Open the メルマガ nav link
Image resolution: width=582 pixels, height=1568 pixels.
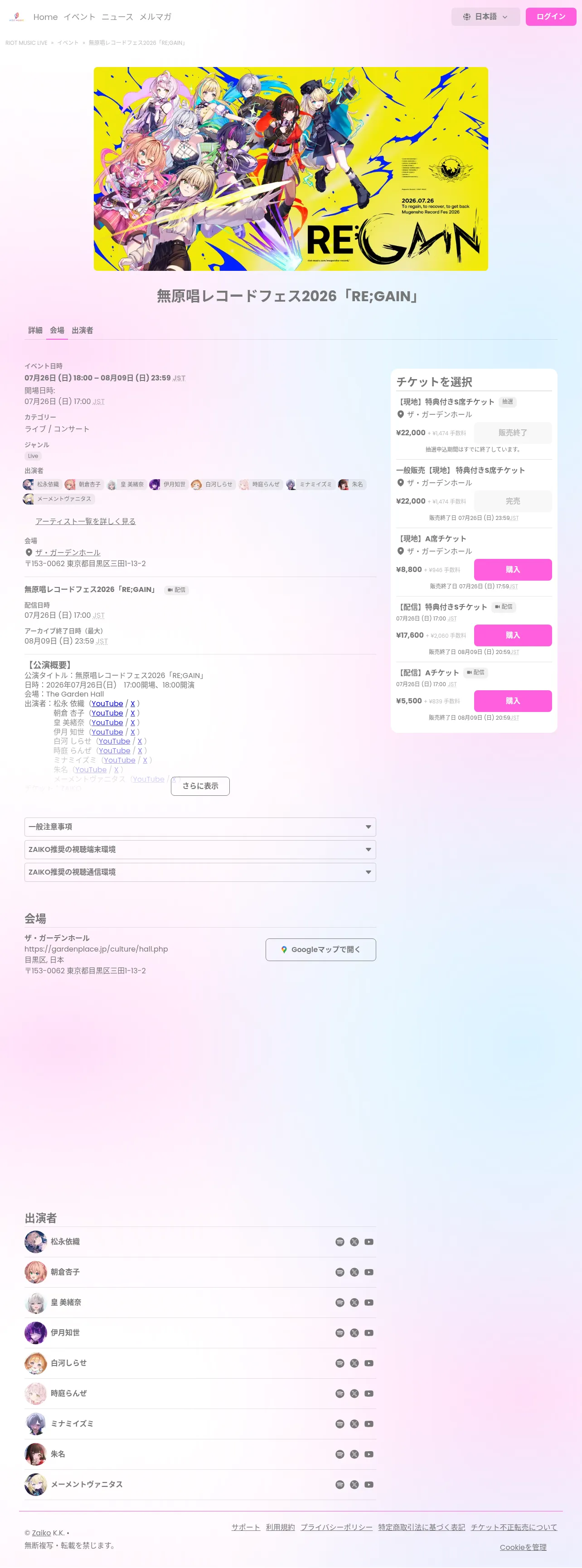point(155,17)
